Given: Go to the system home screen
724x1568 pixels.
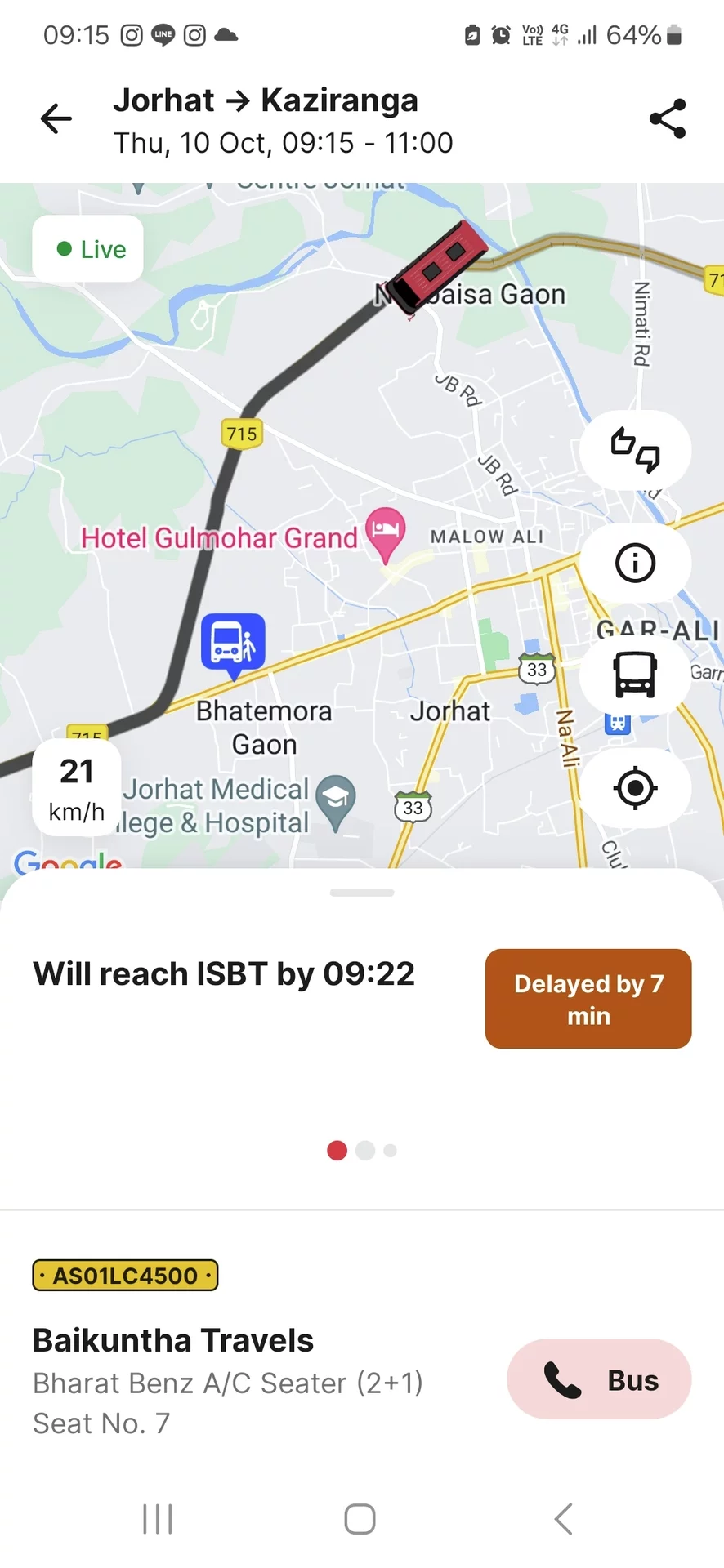Looking at the screenshot, I should click(x=360, y=1519).
